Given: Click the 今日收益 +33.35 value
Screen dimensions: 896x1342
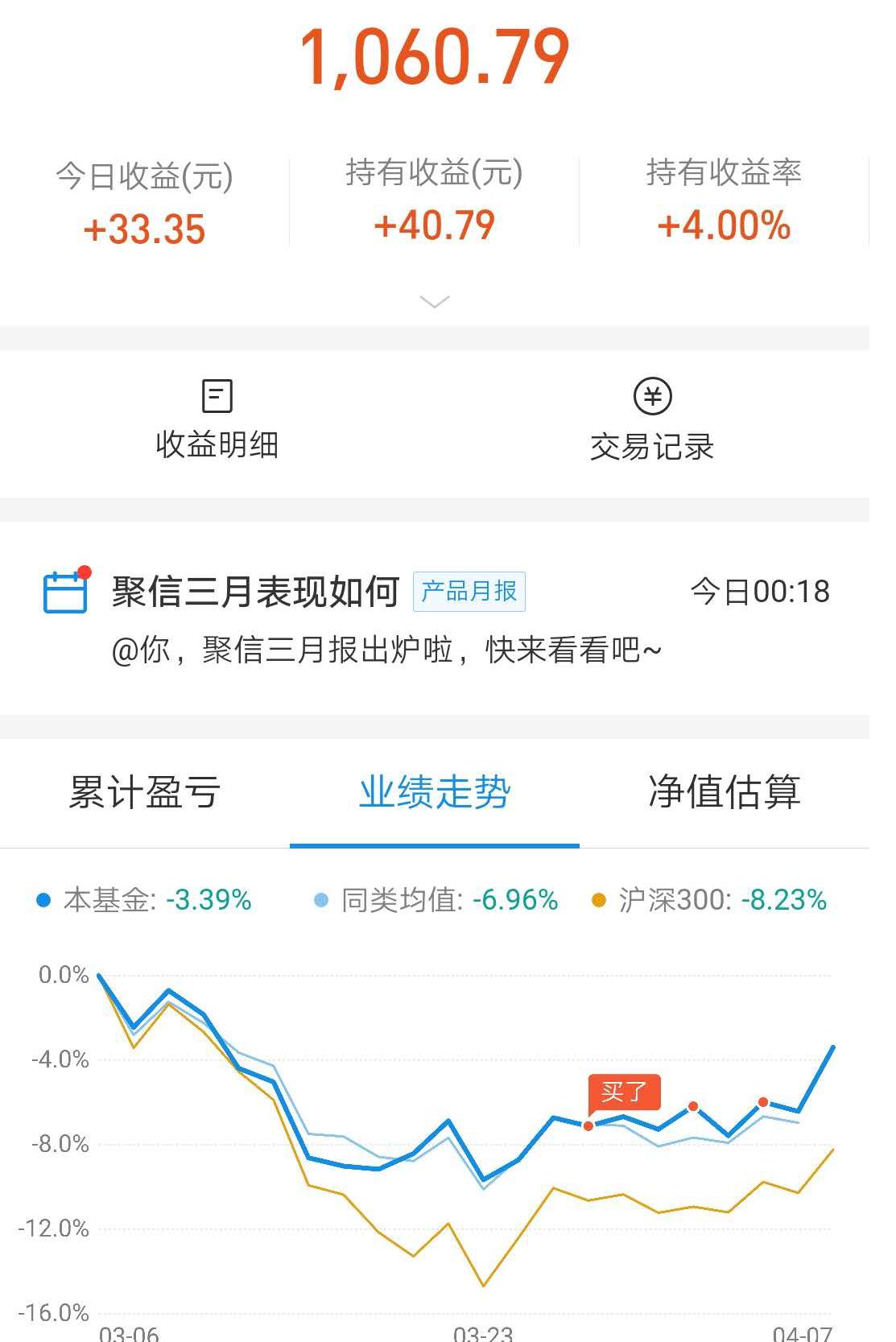Looking at the screenshot, I should 143,227.
